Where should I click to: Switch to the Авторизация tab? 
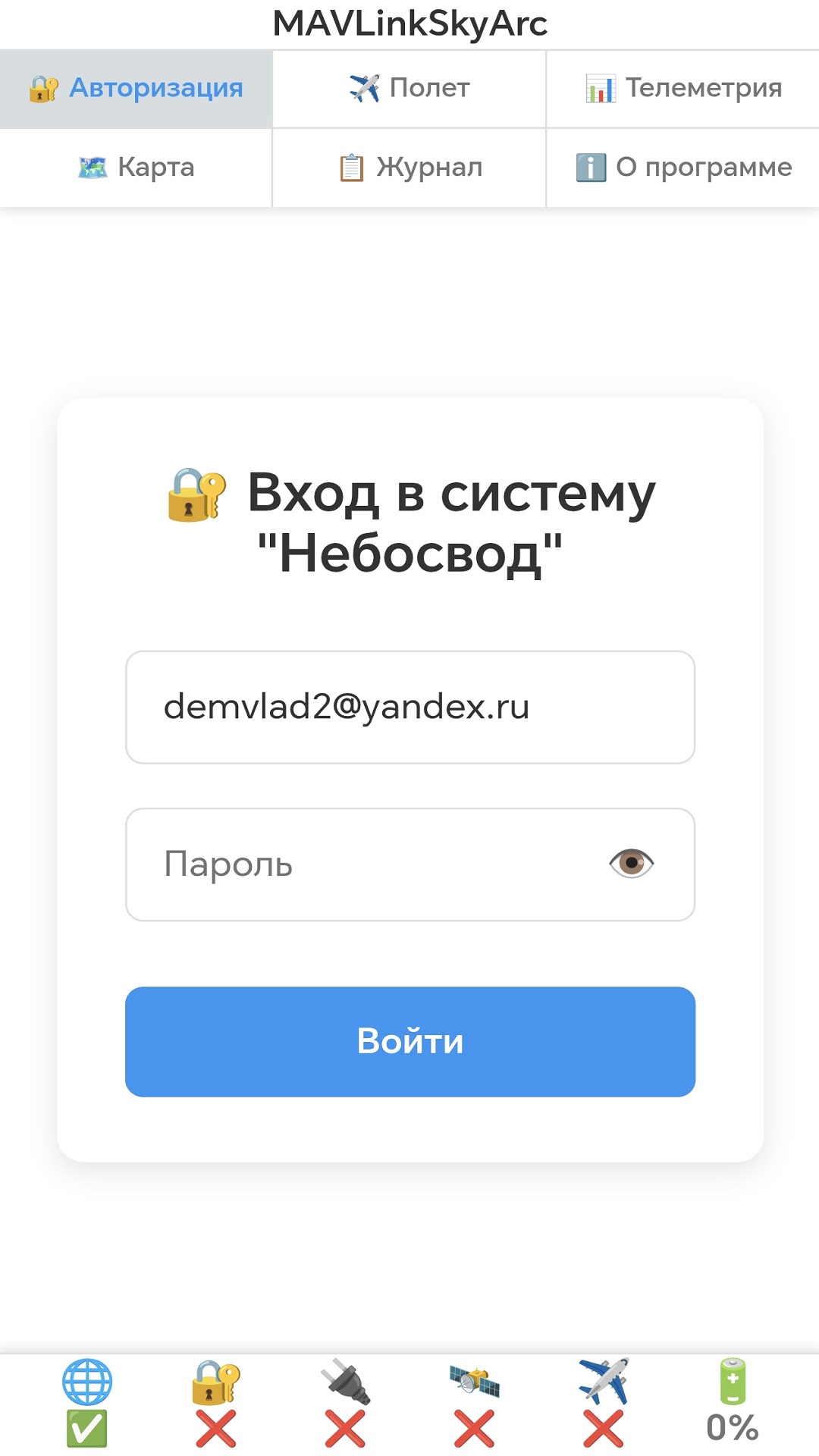(x=136, y=87)
